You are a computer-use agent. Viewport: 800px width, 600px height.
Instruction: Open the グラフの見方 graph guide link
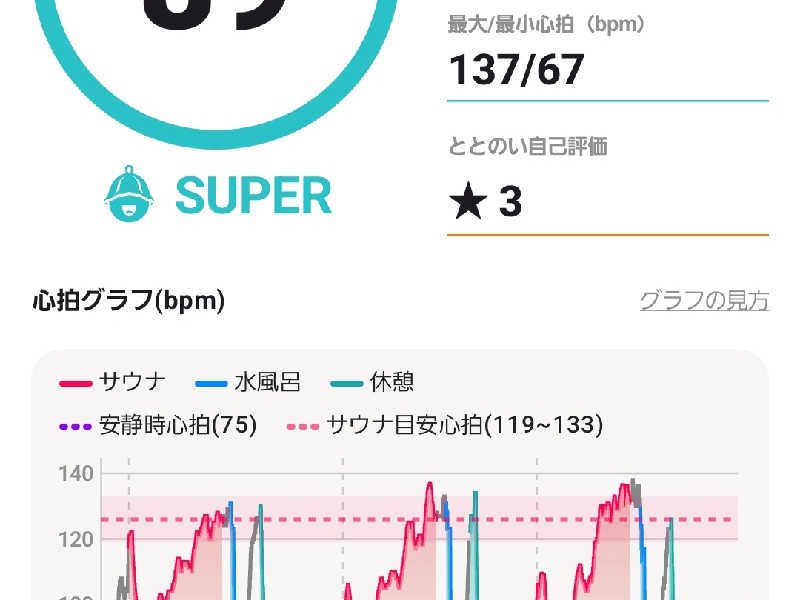704,300
